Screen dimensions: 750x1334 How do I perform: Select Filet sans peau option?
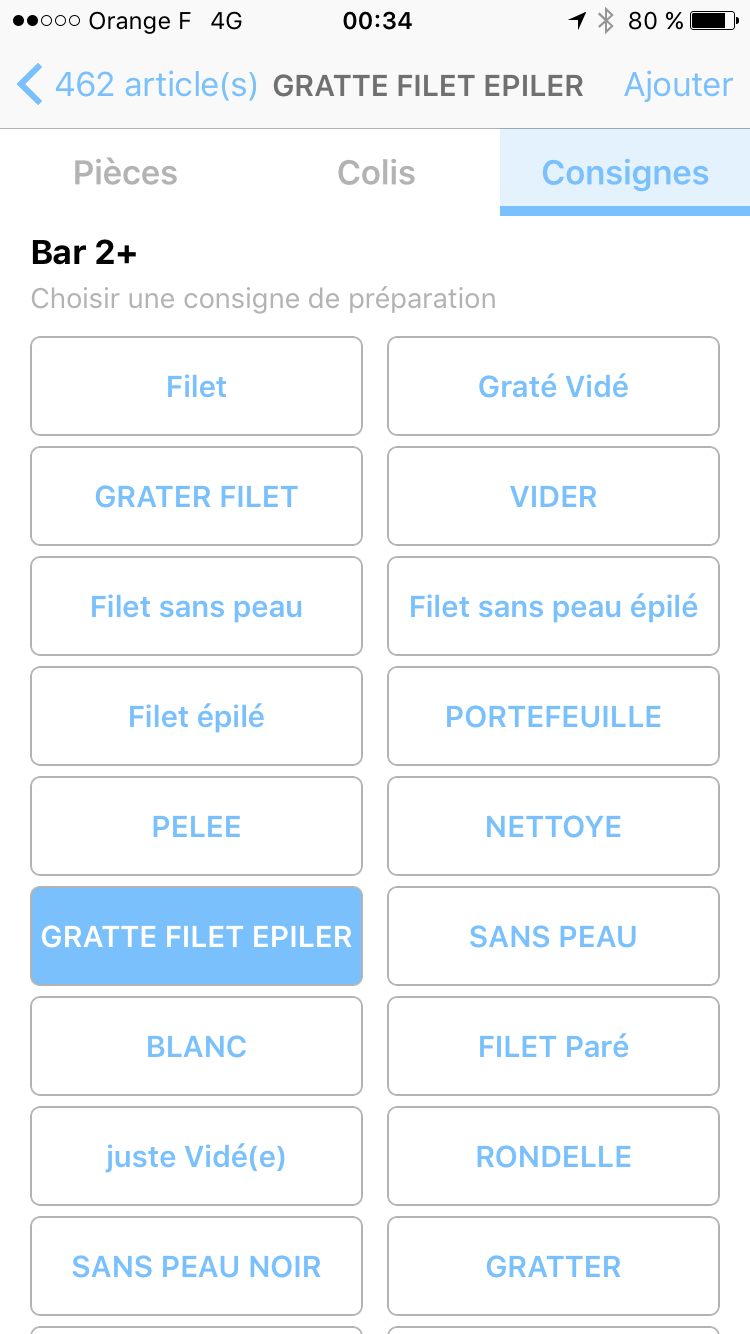tap(196, 606)
